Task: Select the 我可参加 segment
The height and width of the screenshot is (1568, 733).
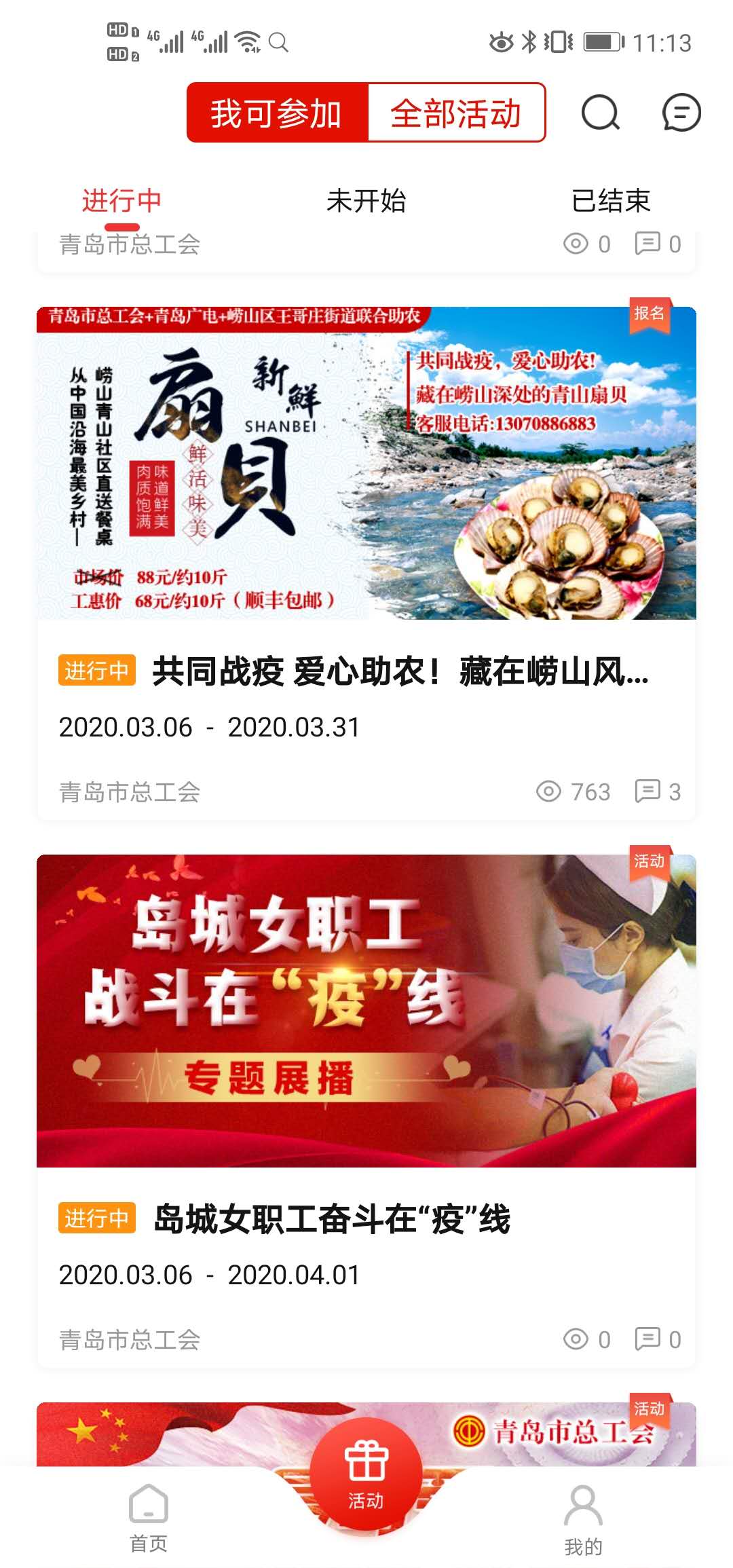Action: tap(277, 113)
